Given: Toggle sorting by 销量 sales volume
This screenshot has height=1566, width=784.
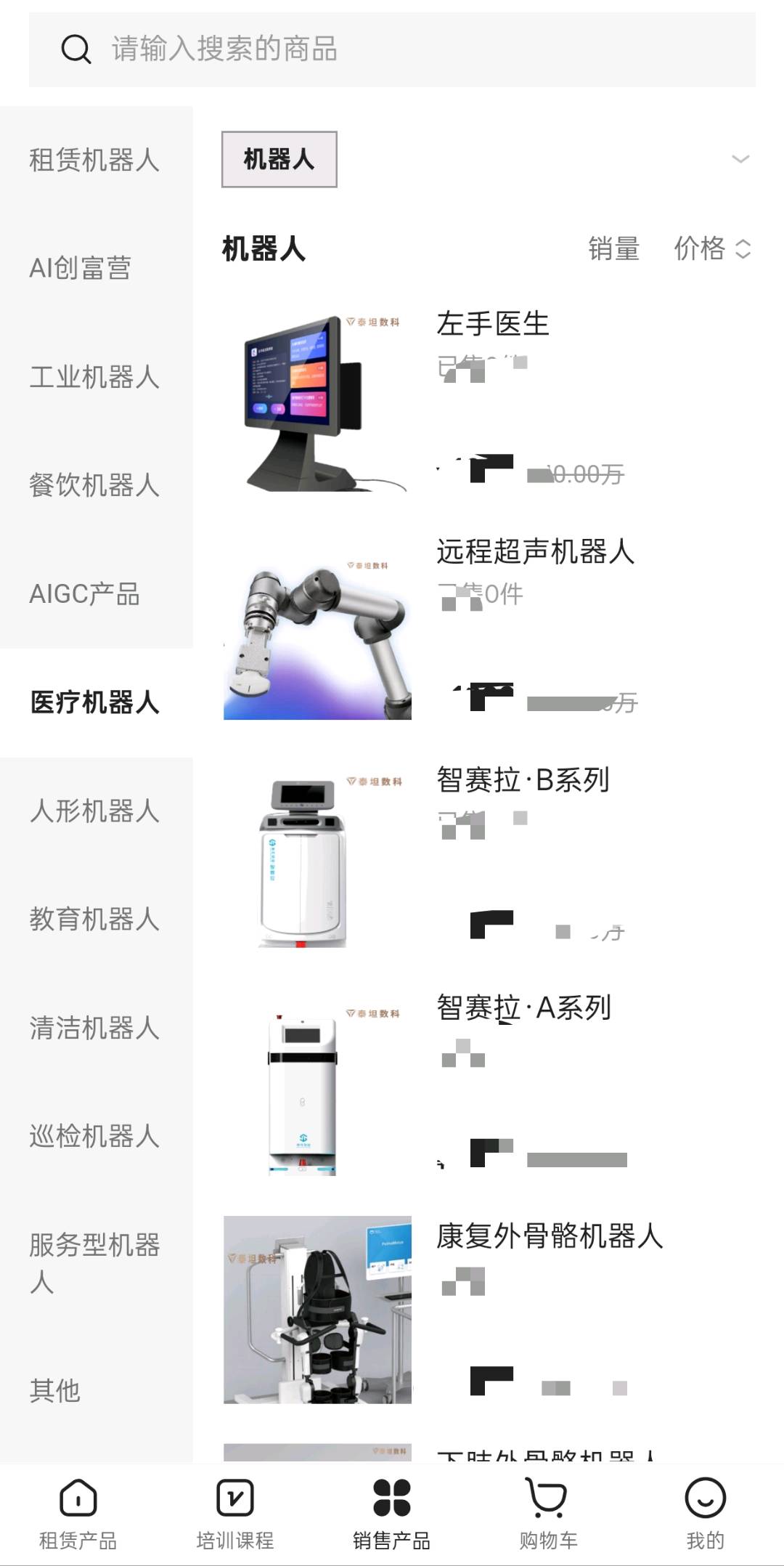Looking at the screenshot, I should [613, 250].
